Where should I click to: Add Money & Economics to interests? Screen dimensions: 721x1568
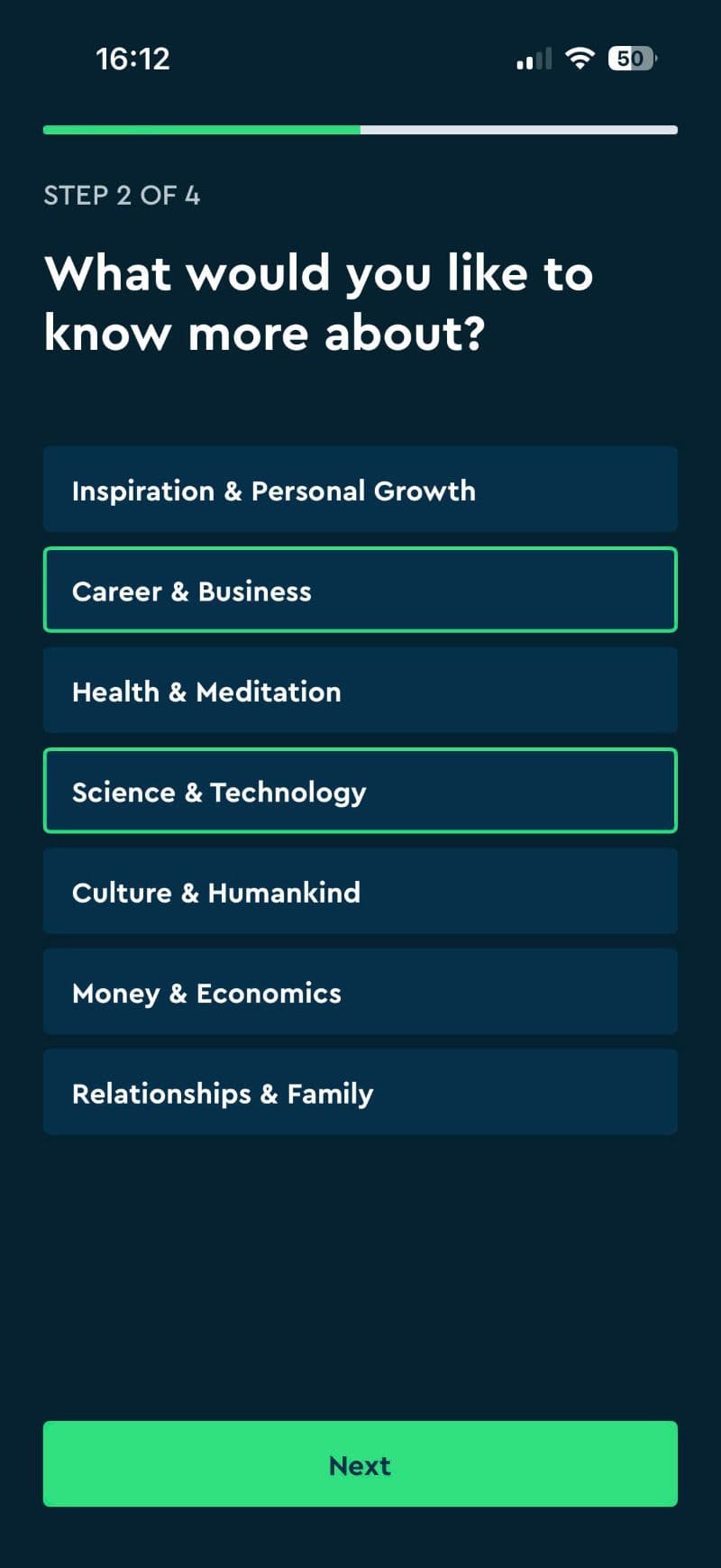[x=360, y=992]
